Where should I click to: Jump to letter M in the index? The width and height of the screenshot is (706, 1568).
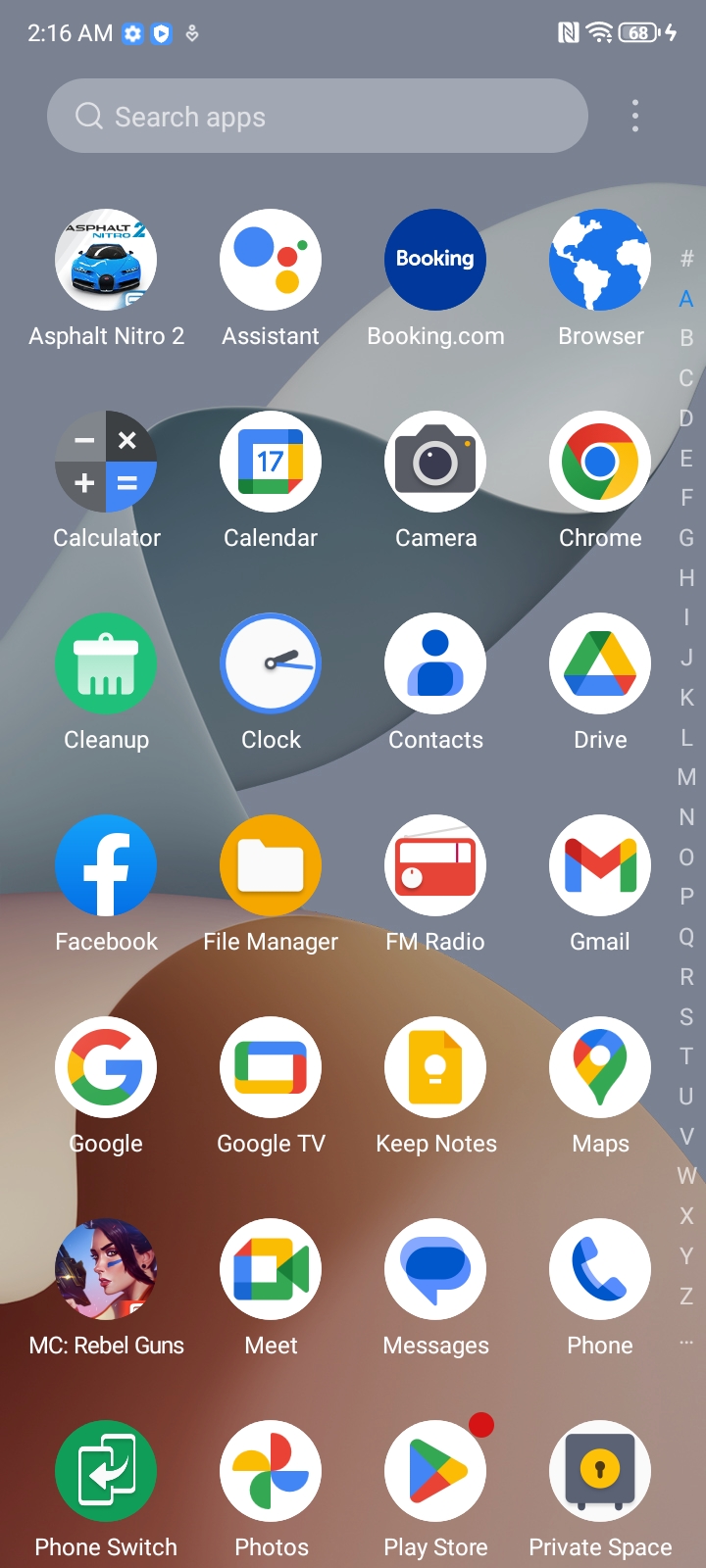(686, 777)
